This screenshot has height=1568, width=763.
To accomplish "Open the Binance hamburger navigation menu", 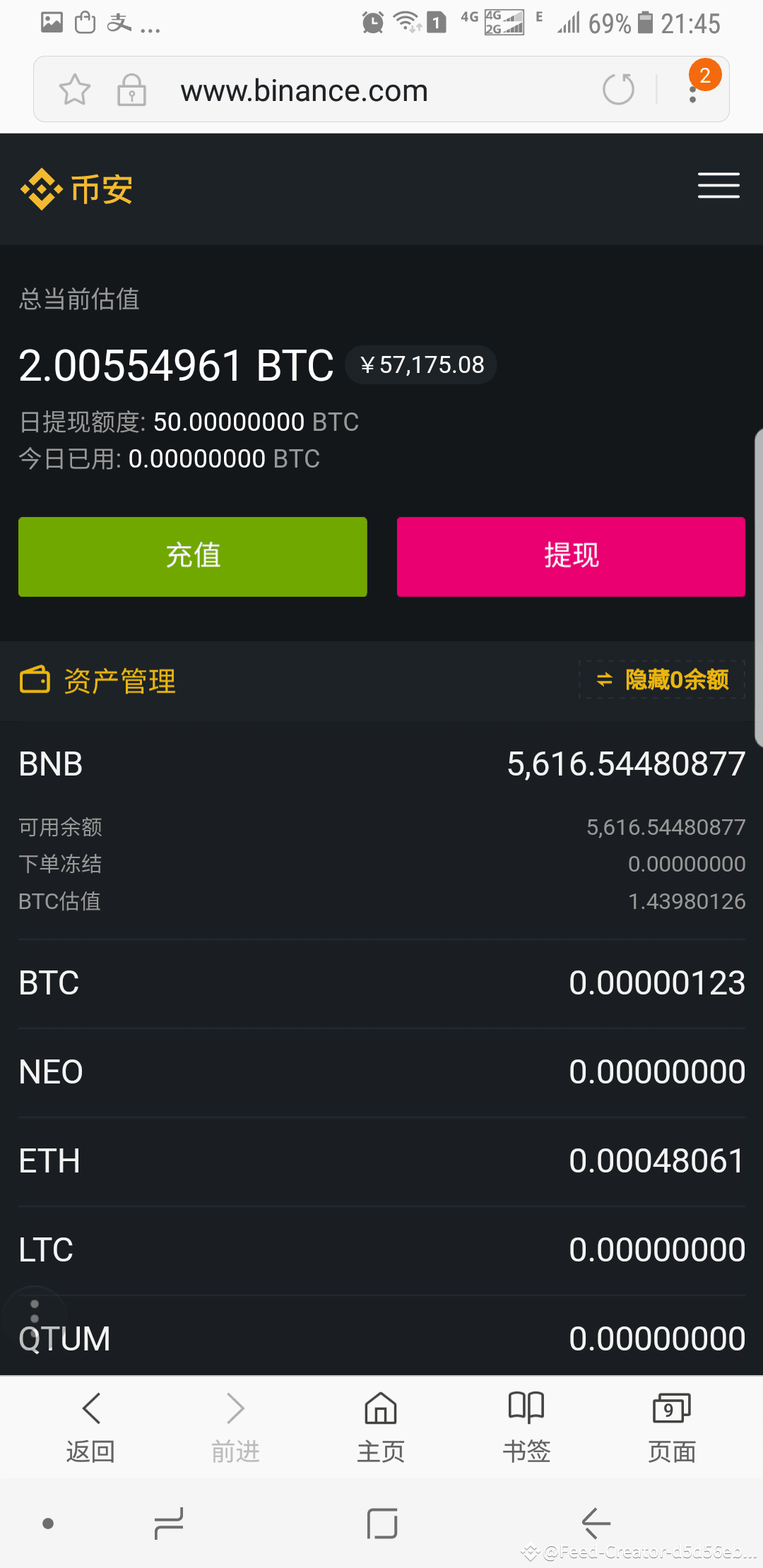I will 718,186.
